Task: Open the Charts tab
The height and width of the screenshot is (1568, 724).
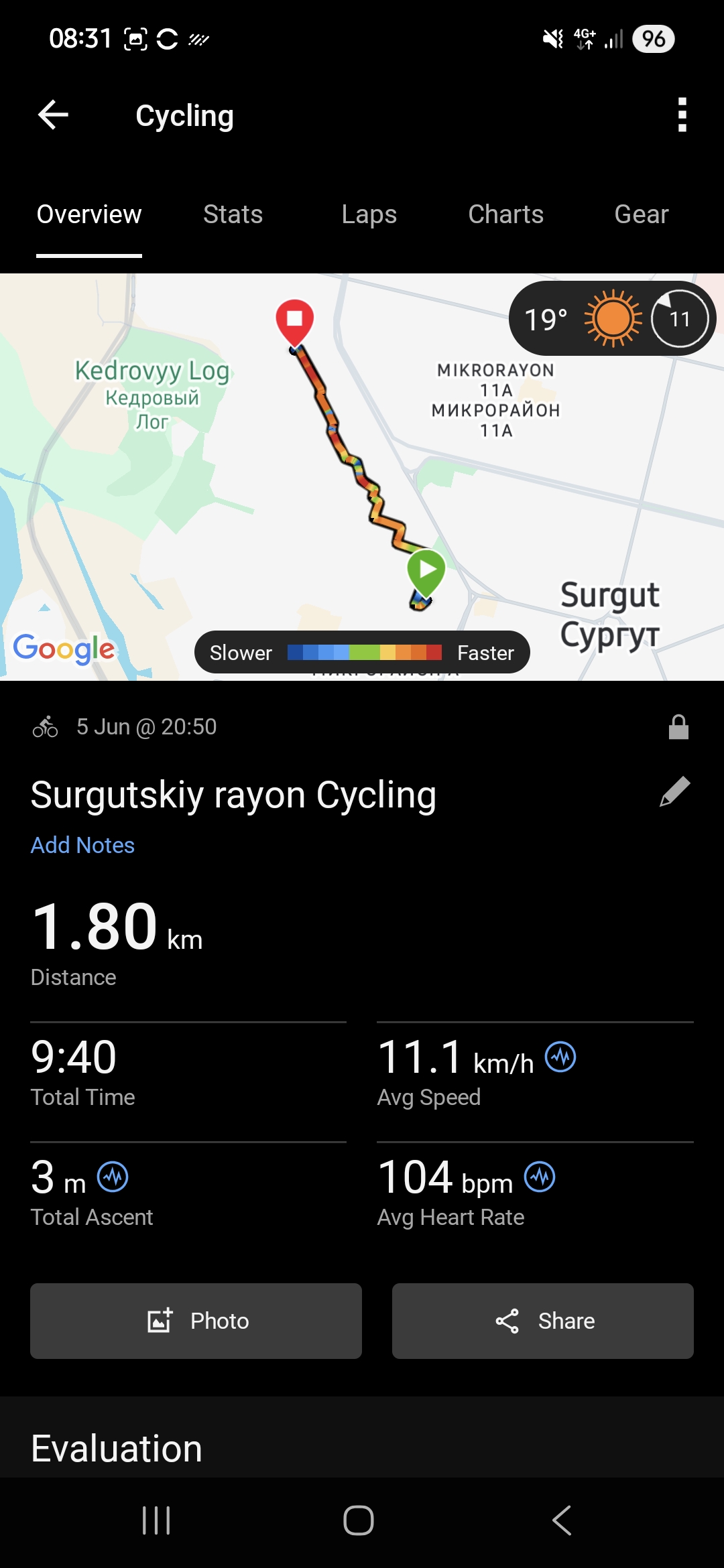Action: click(505, 214)
